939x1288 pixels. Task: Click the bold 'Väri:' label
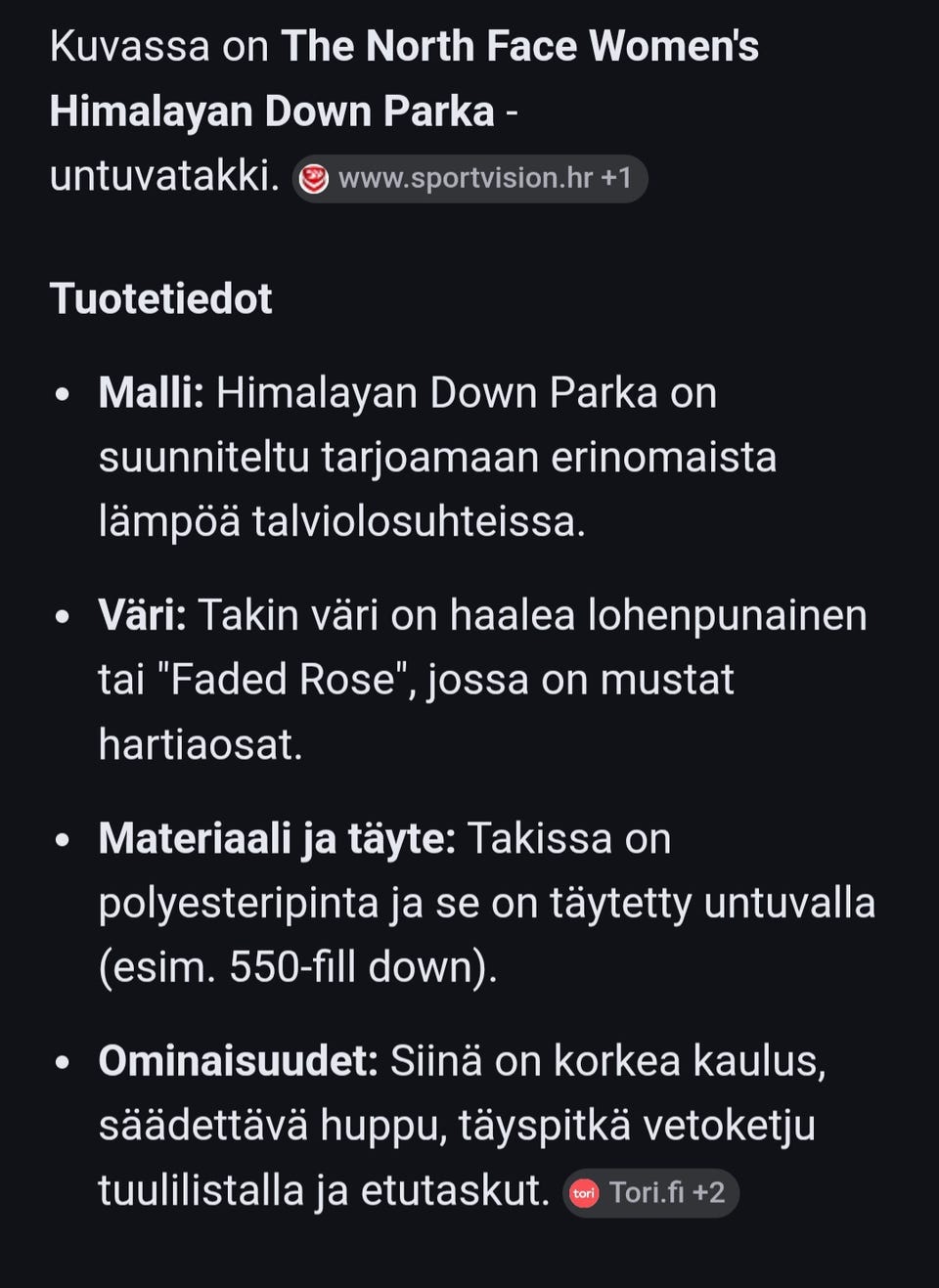tap(141, 616)
